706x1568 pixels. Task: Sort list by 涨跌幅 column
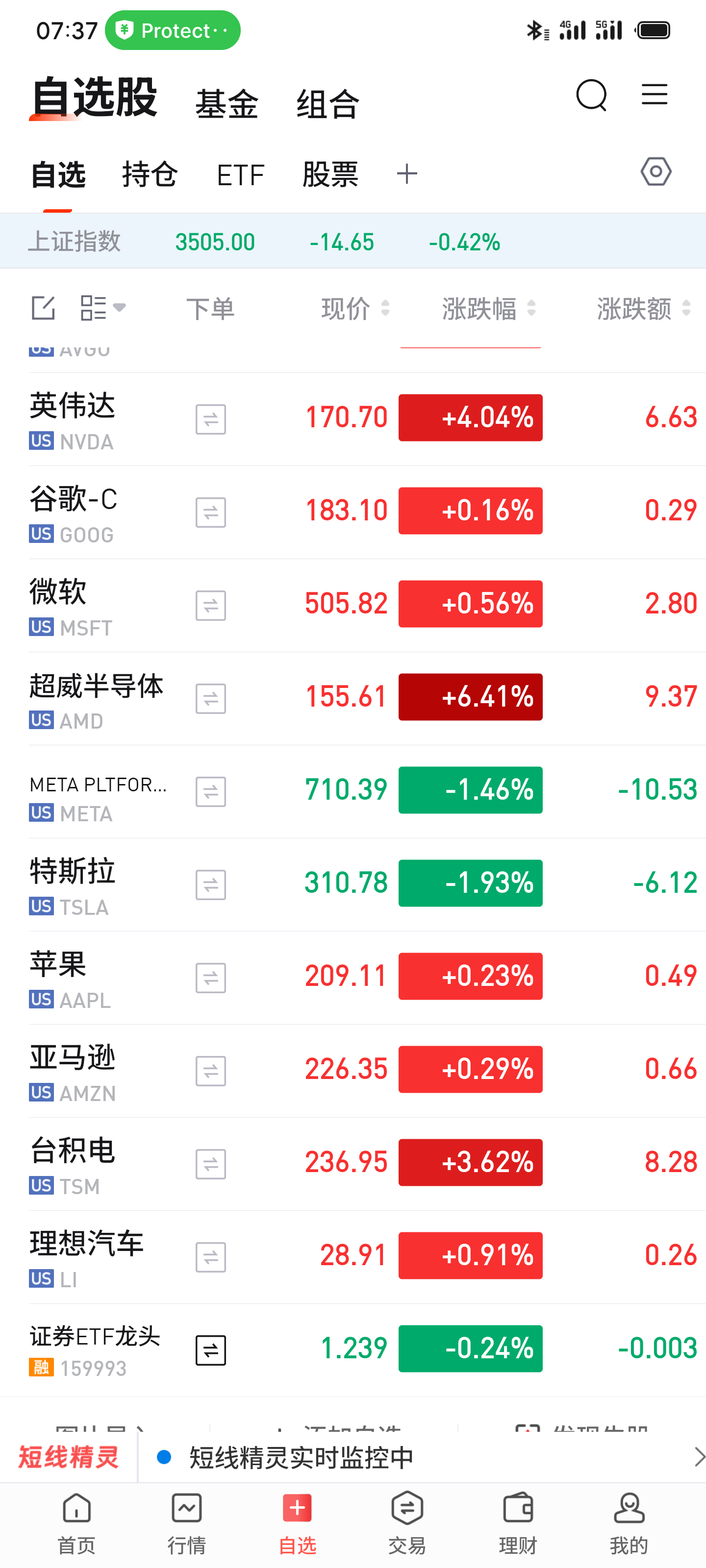point(488,309)
